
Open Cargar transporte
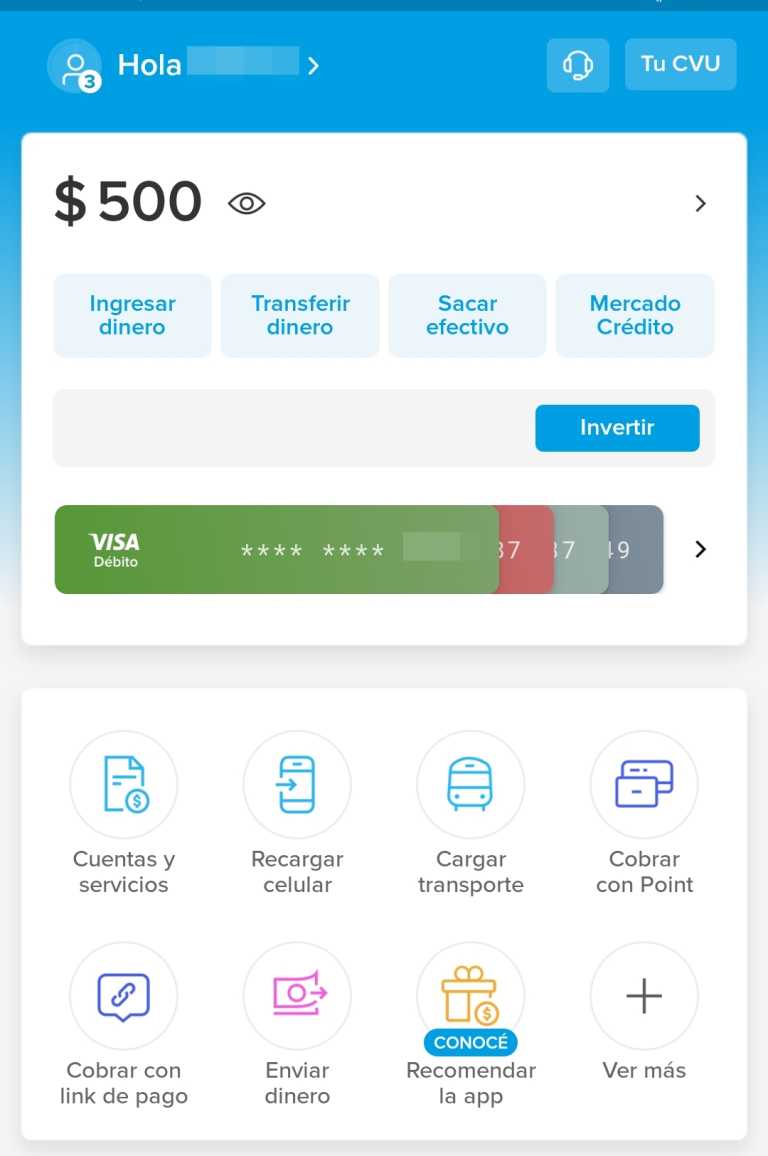point(470,785)
